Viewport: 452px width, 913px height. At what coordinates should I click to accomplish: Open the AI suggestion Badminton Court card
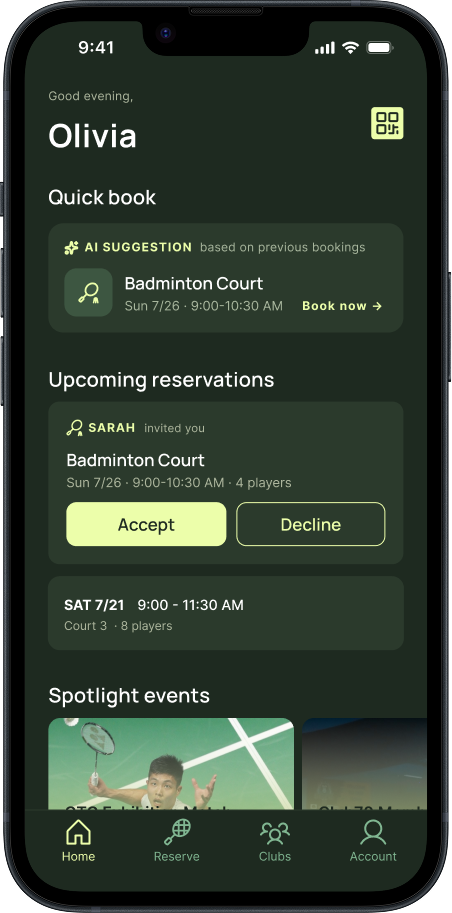point(225,278)
